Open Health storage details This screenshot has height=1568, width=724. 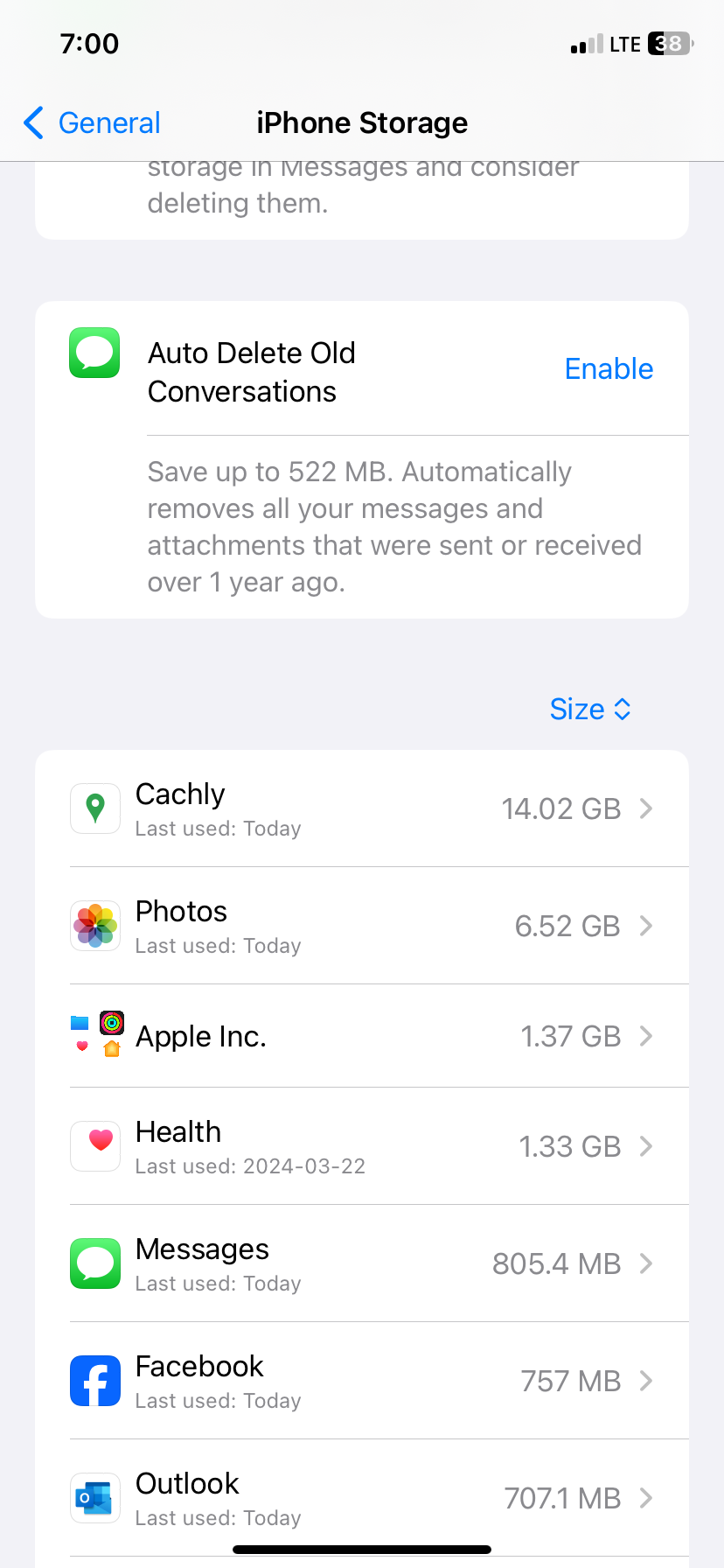(362, 1146)
